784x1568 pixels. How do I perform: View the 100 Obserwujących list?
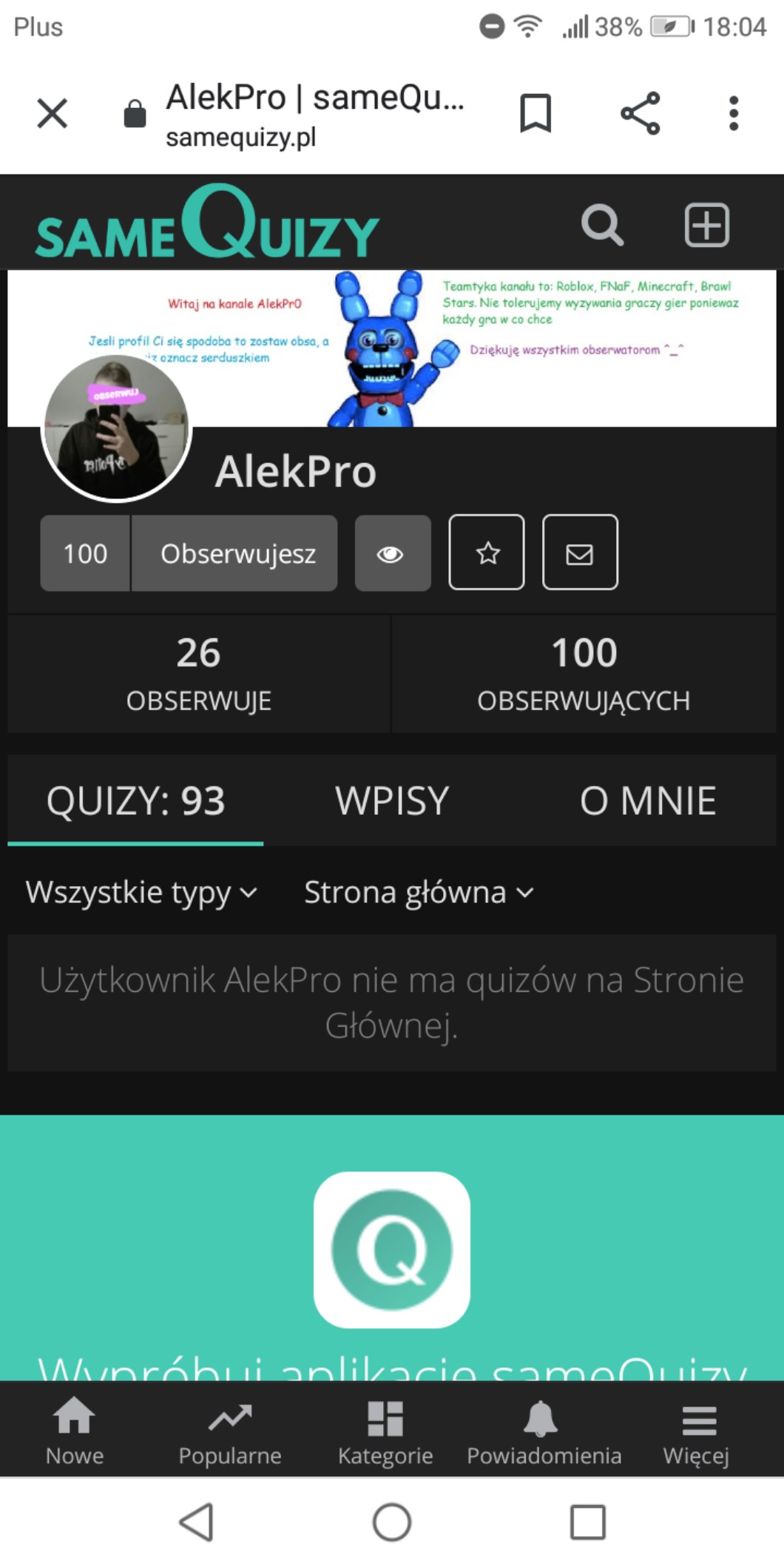pos(584,673)
